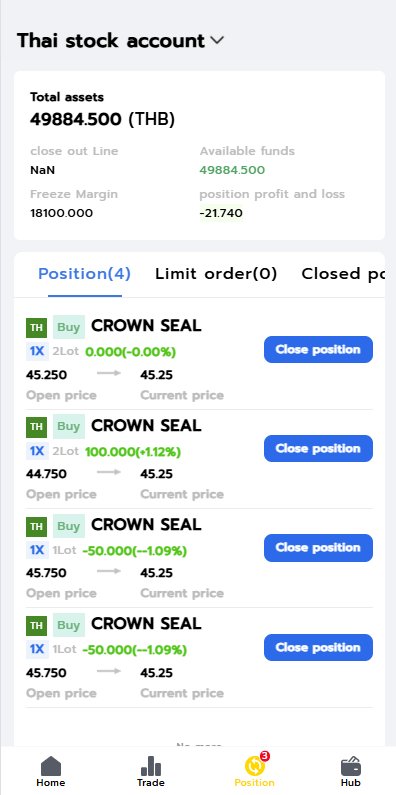Screen dimensions: 396x795
Task: Close the CROWN SEAL position opened at 44.750
Action: (318, 448)
